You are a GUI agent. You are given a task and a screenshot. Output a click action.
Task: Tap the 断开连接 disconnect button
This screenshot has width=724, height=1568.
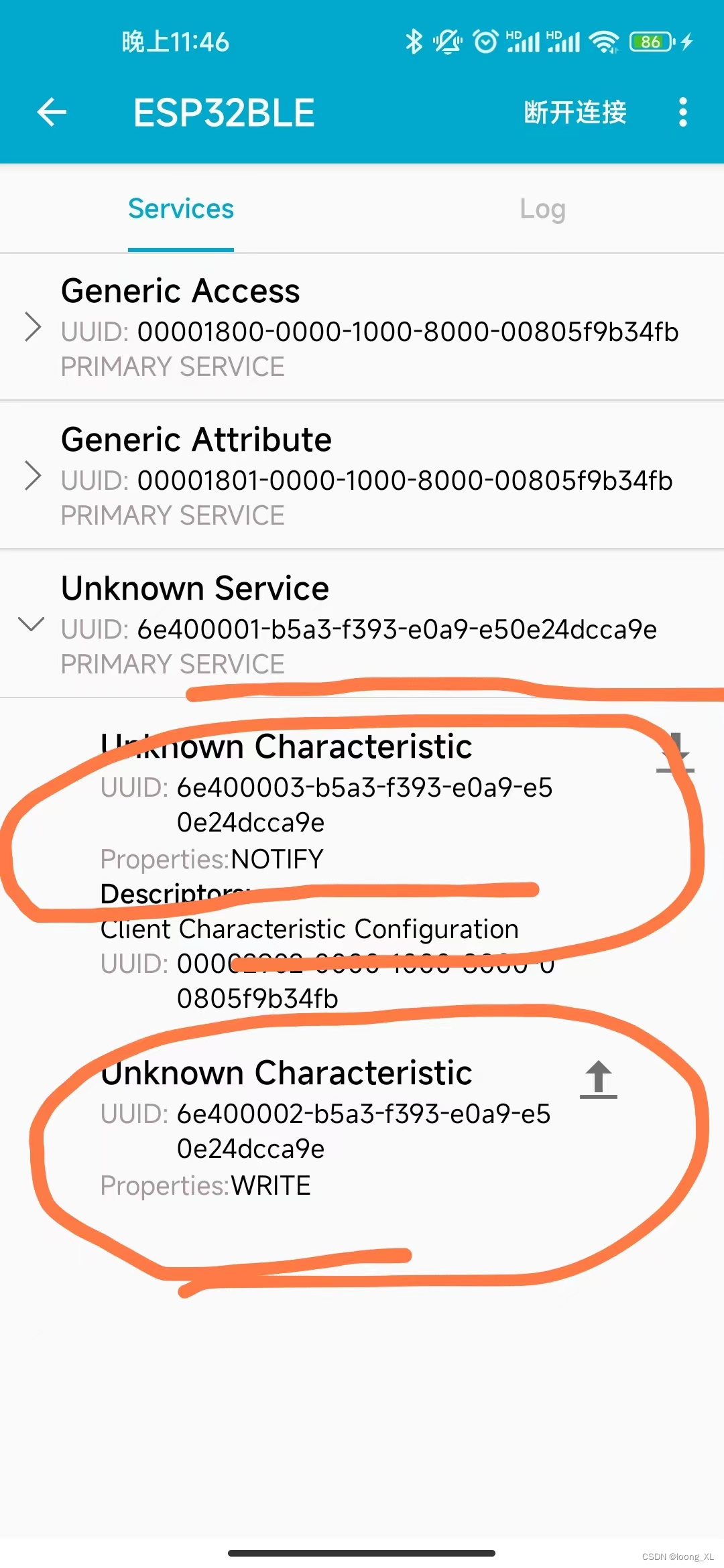pos(575,112)
